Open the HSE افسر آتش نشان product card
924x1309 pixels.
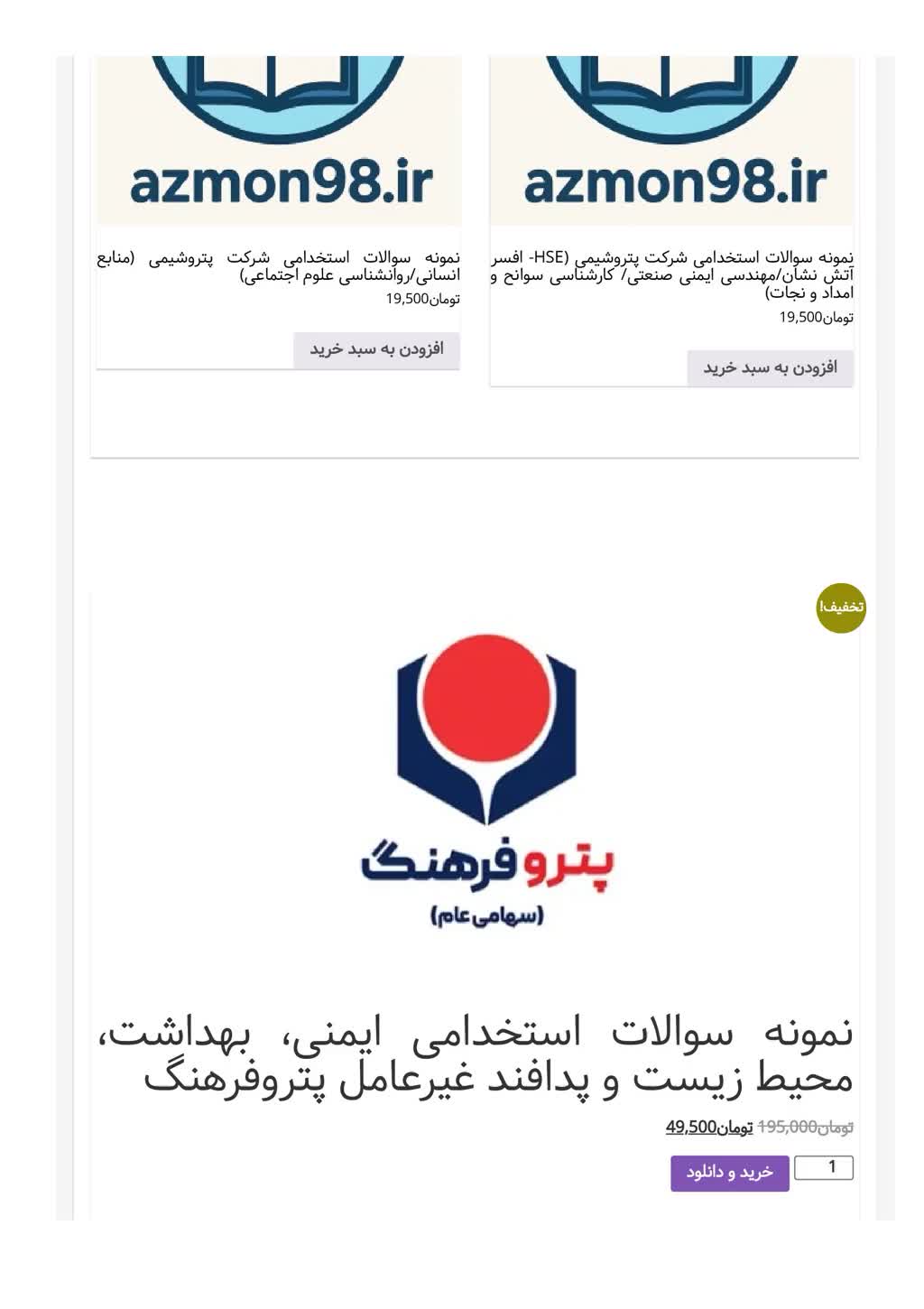pyautogui.click(x=672, y=274)
